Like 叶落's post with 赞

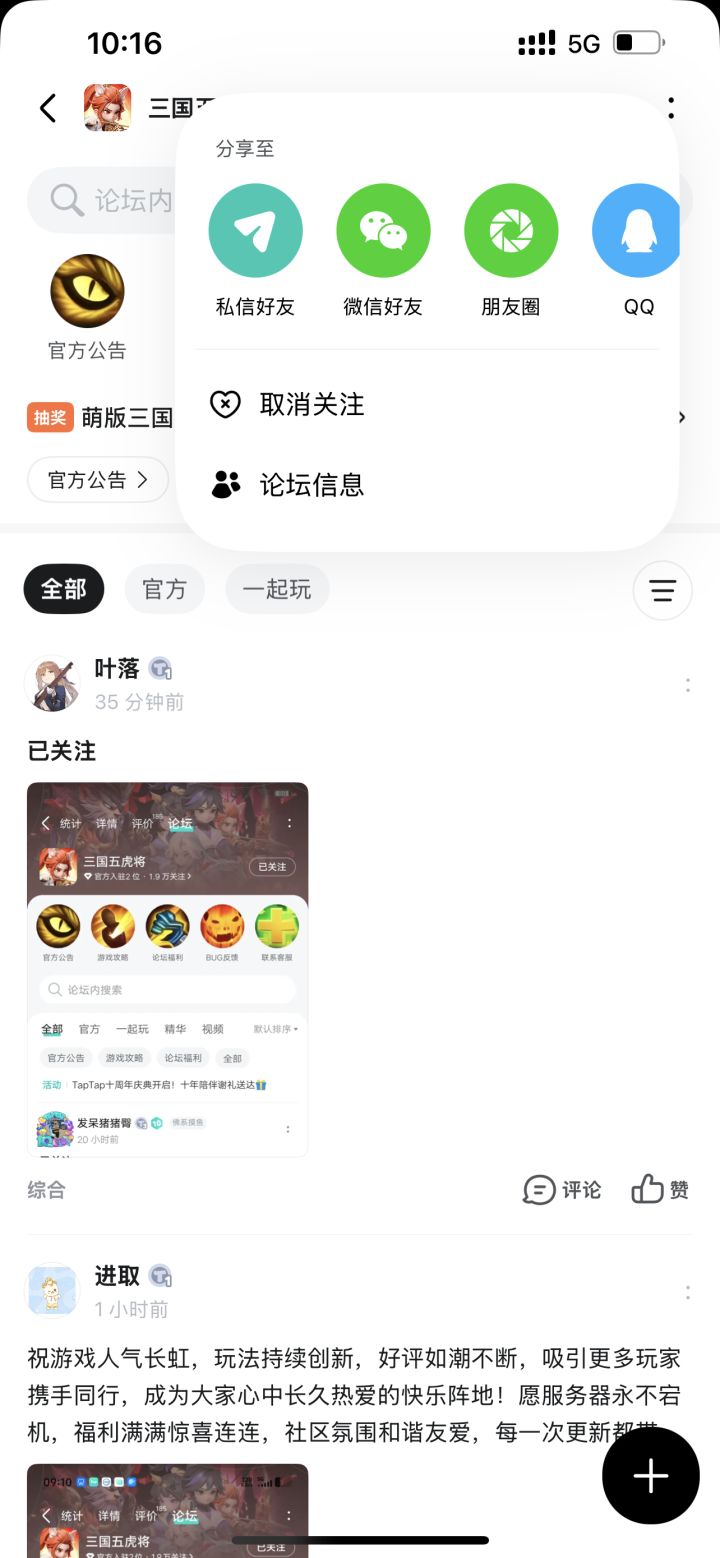tap(658, 1190)
